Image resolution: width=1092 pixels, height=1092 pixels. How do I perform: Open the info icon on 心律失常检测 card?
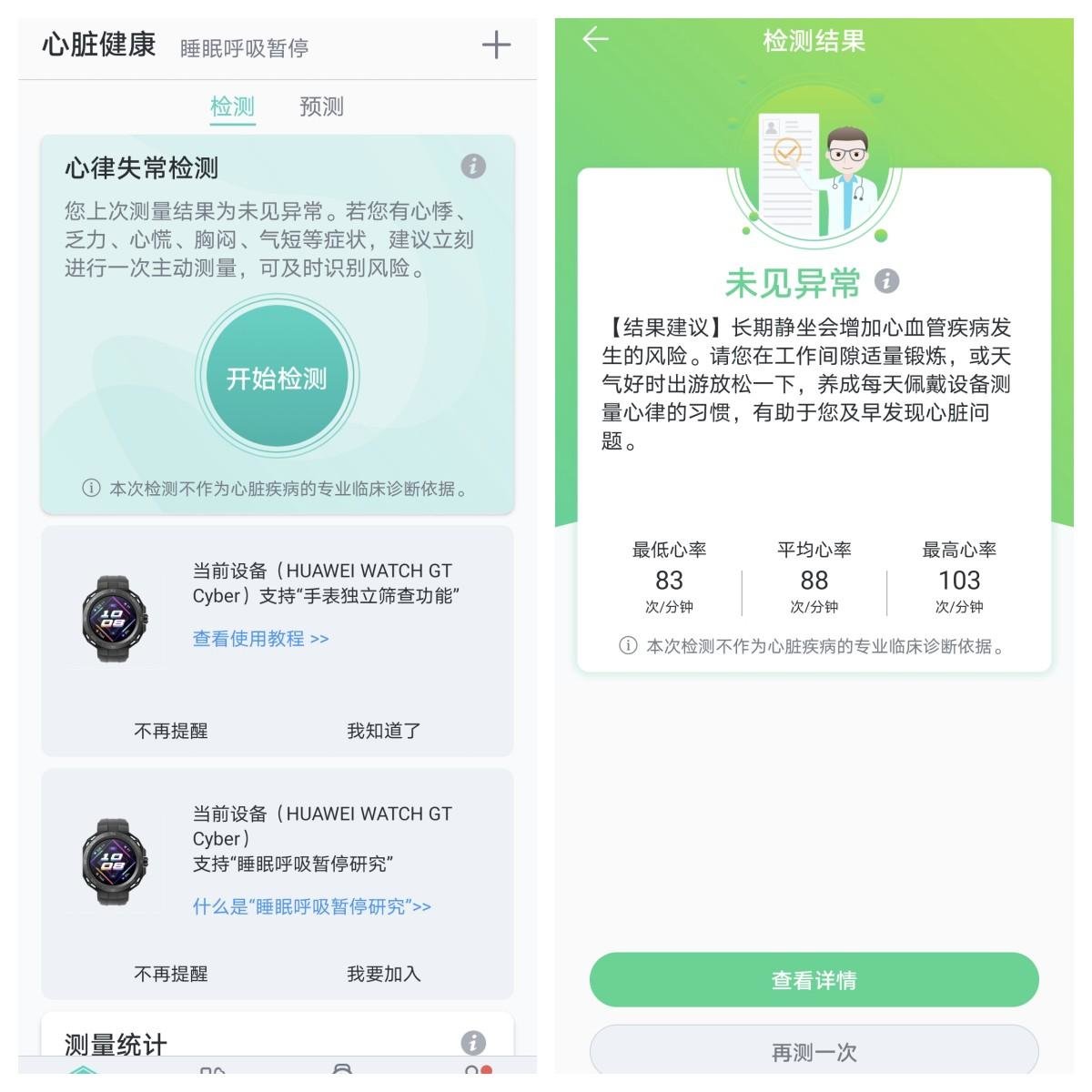473,167
